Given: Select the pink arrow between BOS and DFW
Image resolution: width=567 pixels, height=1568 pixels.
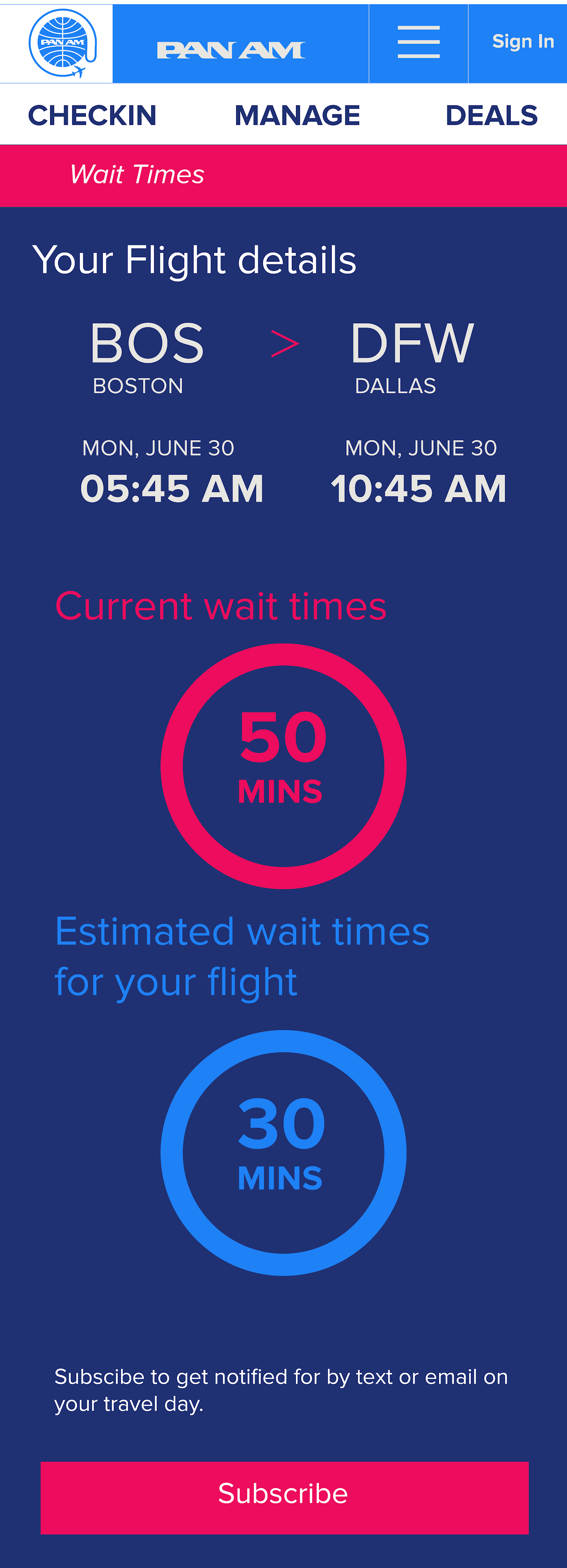Looking at the screenshot, I should tap(284, 344).
